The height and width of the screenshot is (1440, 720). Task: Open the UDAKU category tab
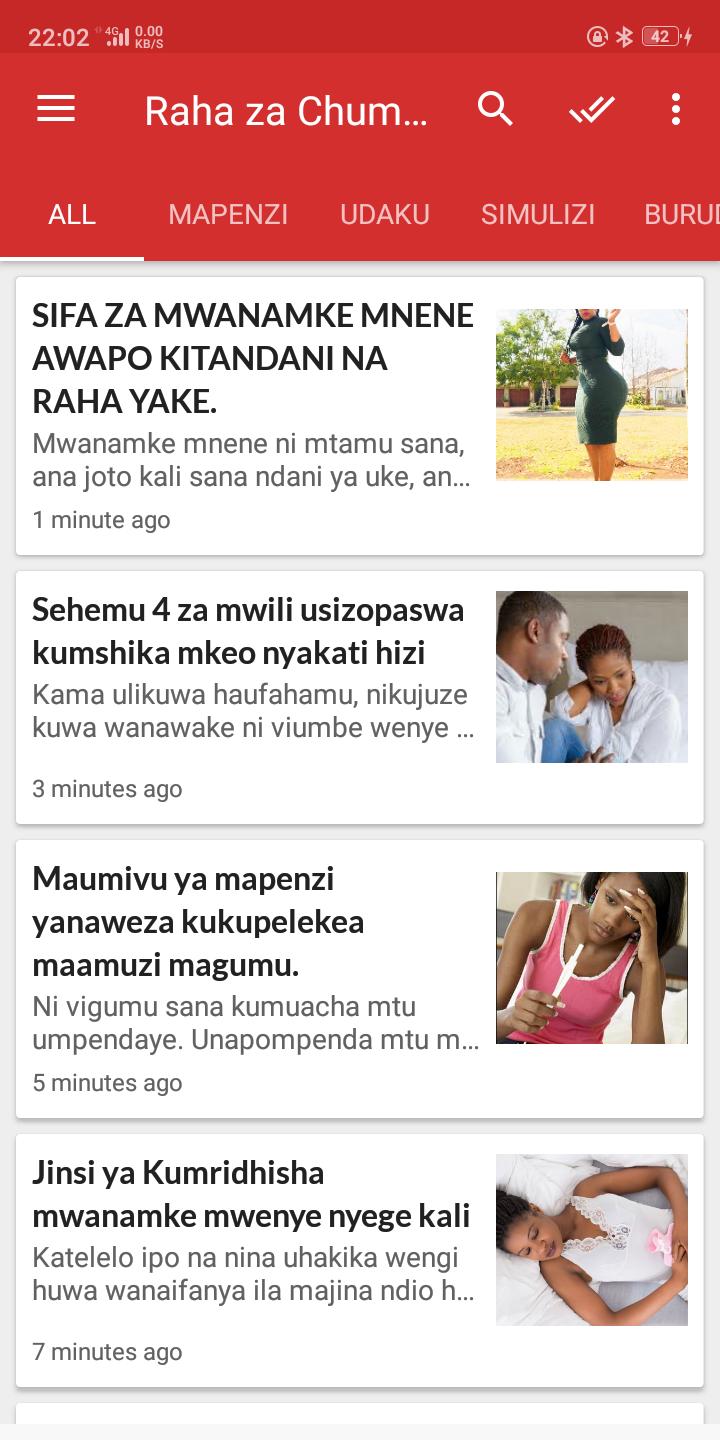pyautogui.click(x=385, y=214)
